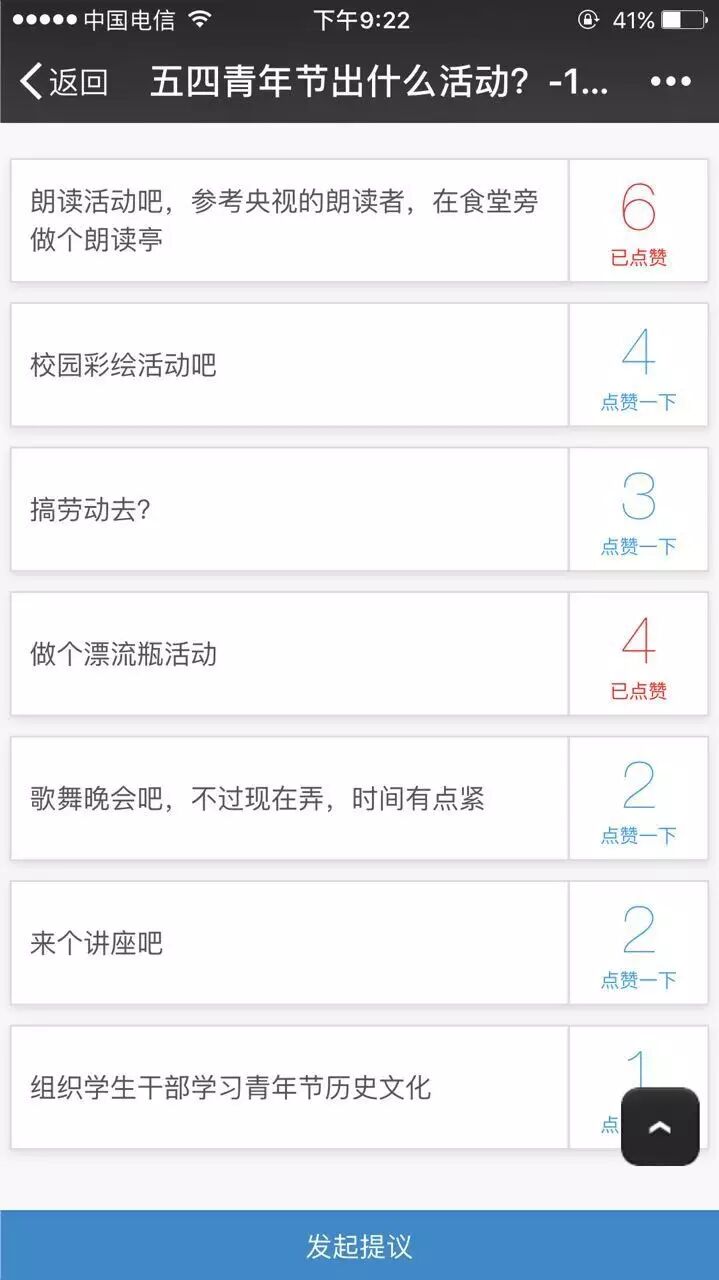Like the 来个讲座吧 suggestion
Image resolution: width=719 pixels, height=1280 pixels.
pos(638,943)
